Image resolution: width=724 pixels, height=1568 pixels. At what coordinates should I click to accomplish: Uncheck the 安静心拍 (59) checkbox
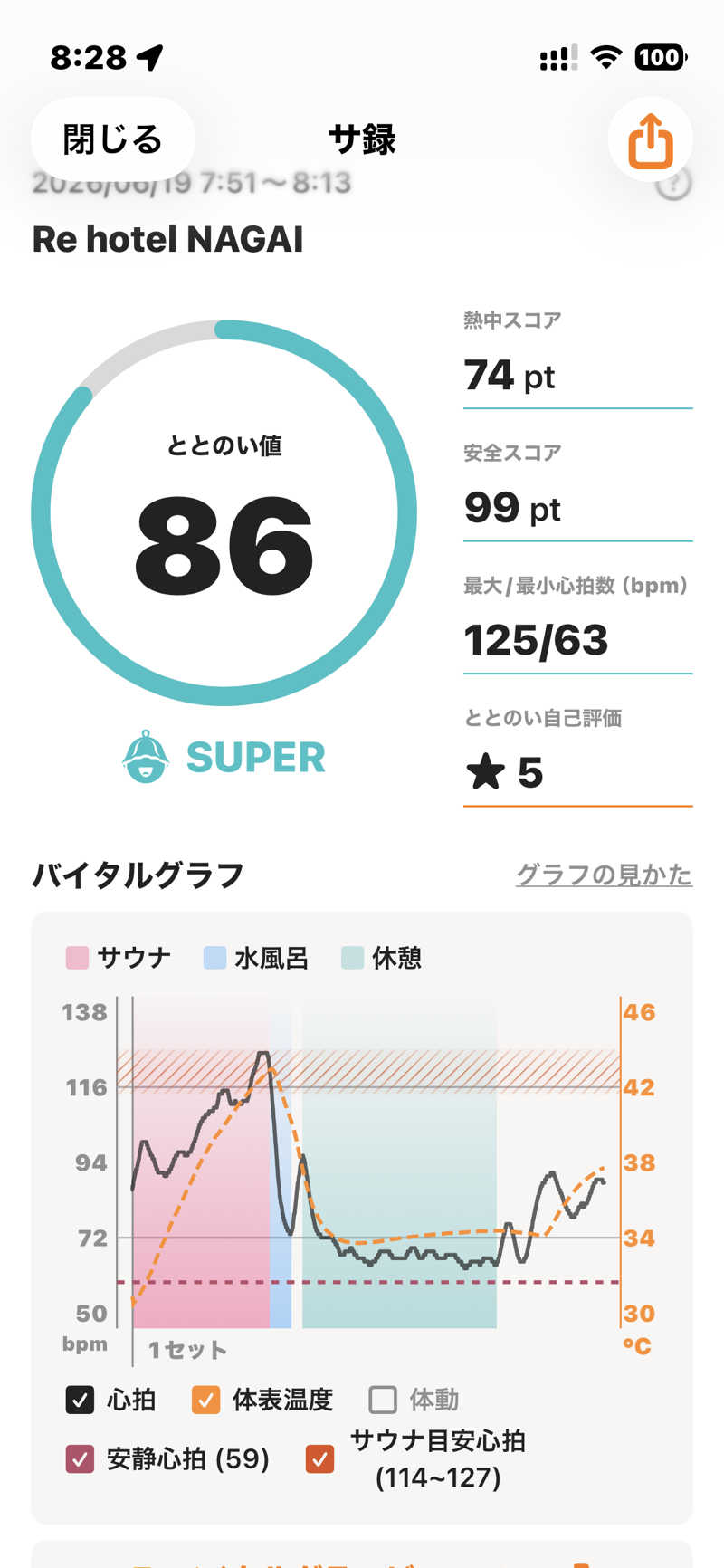pos(80,1458)
